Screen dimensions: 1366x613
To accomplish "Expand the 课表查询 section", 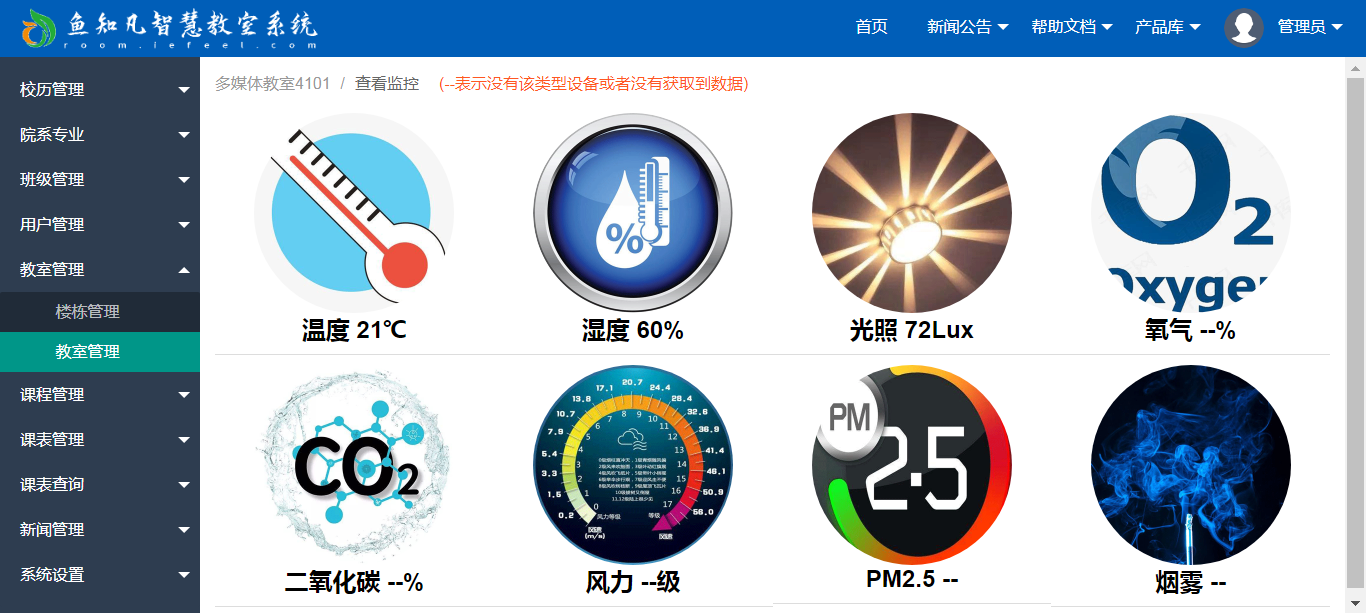I will 100,485.
